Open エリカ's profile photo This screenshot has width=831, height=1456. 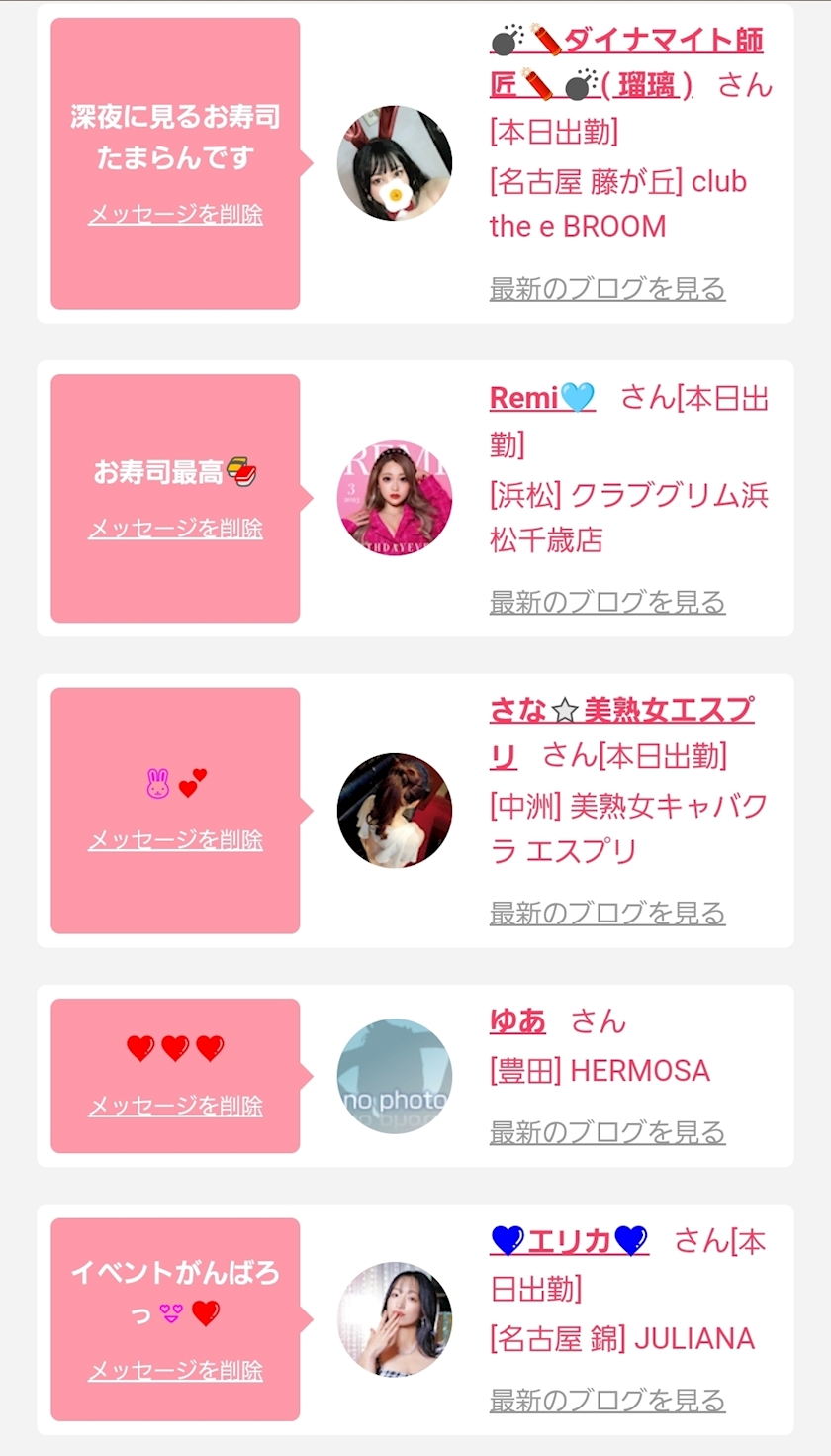click(395, 1319)
